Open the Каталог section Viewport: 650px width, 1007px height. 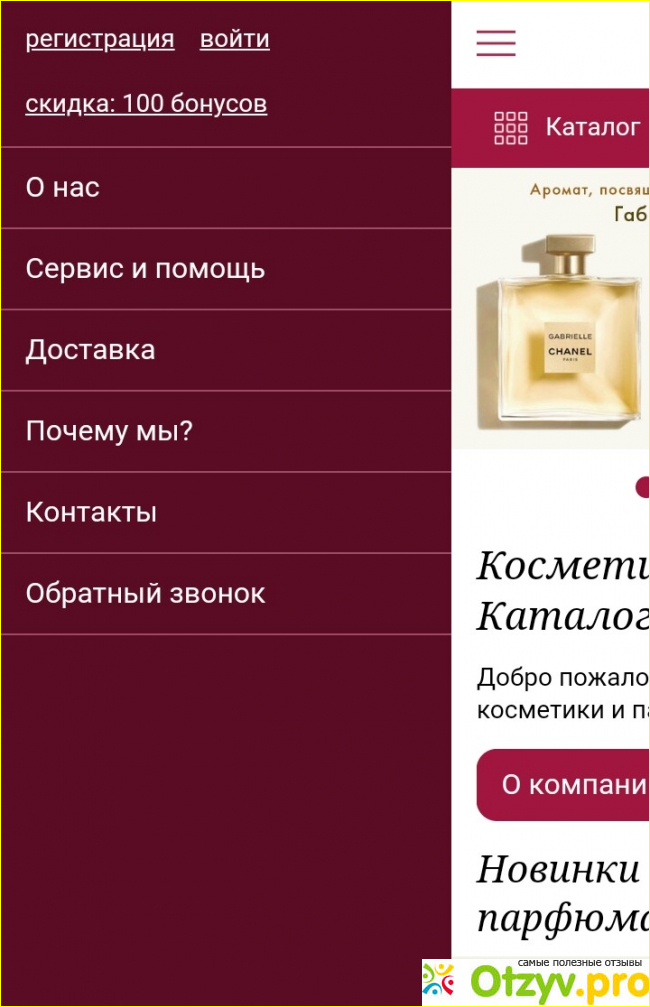pyautogui.click(x=568, y=128)
